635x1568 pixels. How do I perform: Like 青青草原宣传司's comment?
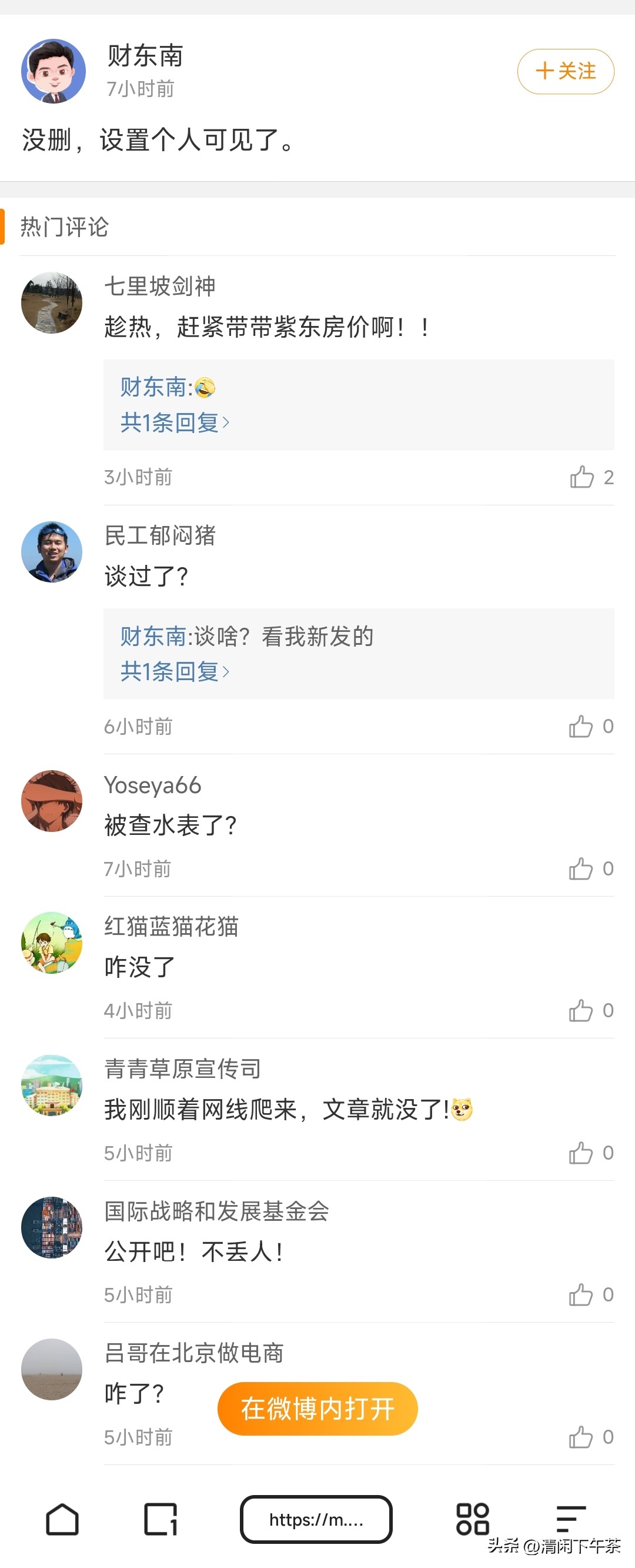click(583, 1152)
